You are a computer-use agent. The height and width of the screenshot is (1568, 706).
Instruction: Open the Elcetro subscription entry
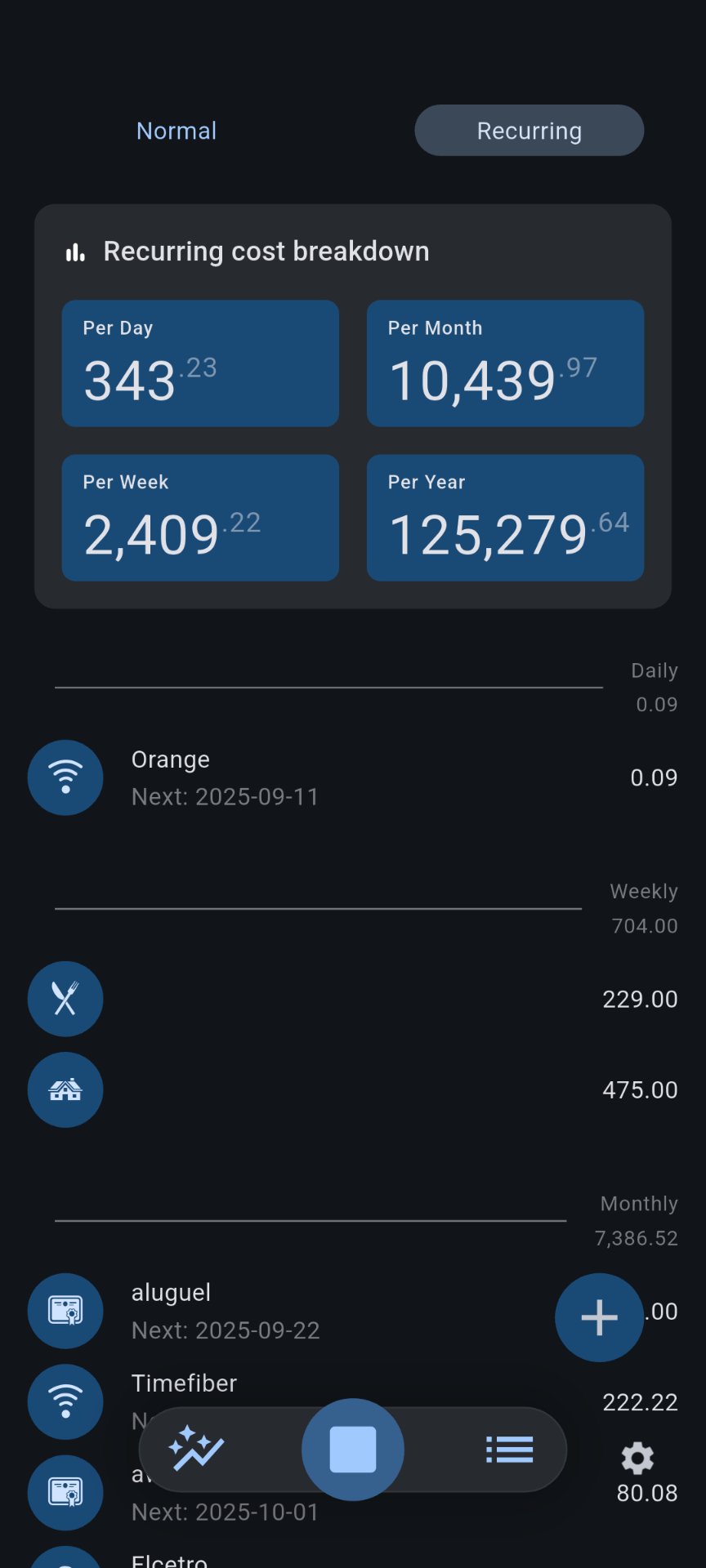tap(169, 1553)
